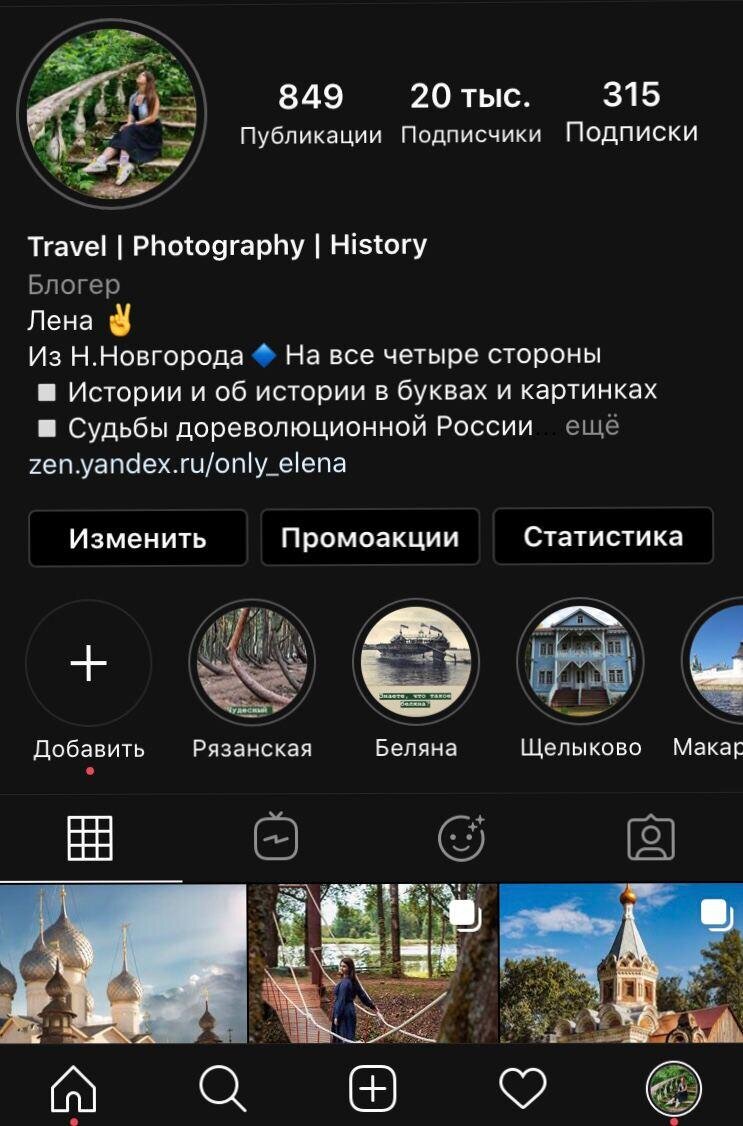This screenshot has width=743, height=1126.
Task: Open Промоакции
Action: coord(370,536)
